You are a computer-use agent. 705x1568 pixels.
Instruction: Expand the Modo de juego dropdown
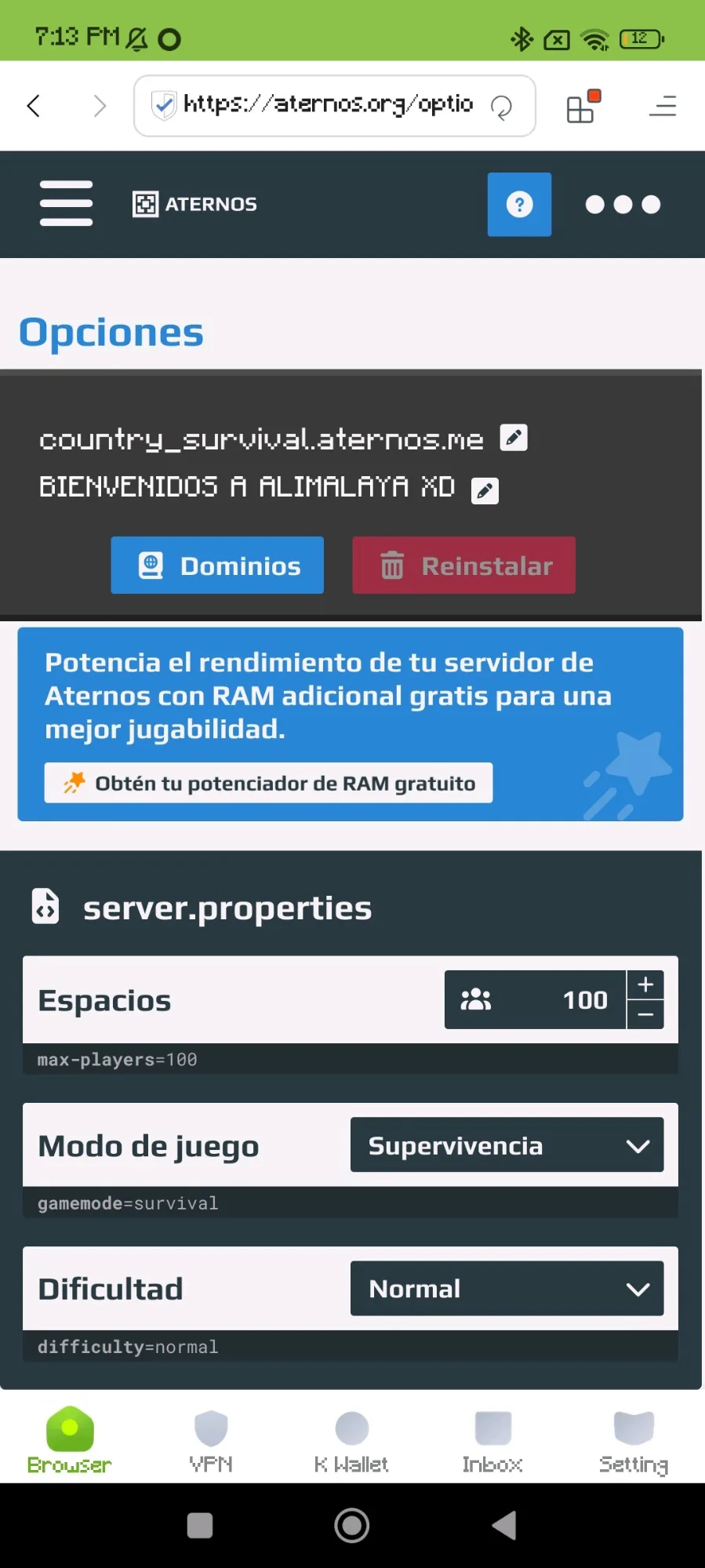(x=507, y=1145)
